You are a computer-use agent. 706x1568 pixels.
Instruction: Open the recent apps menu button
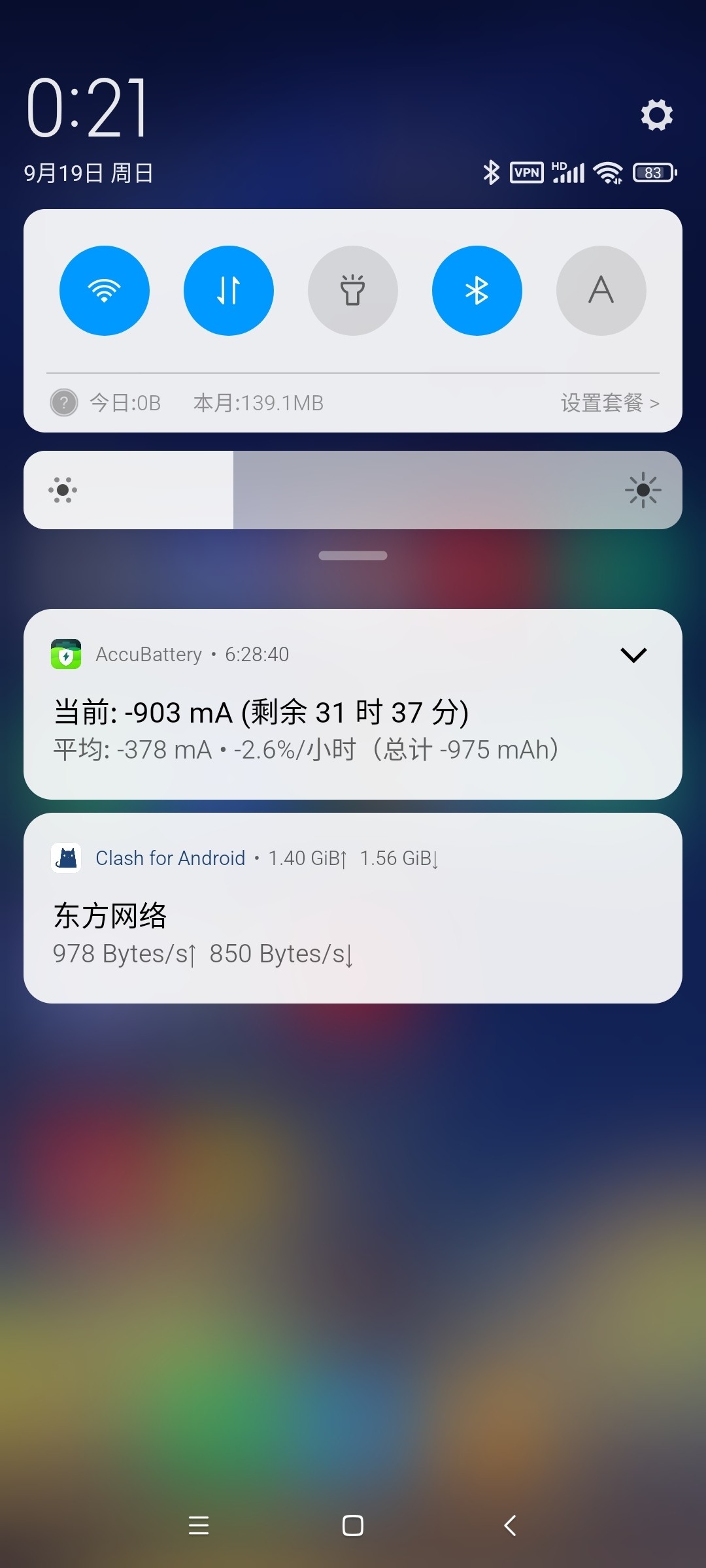coord(198,1526)
